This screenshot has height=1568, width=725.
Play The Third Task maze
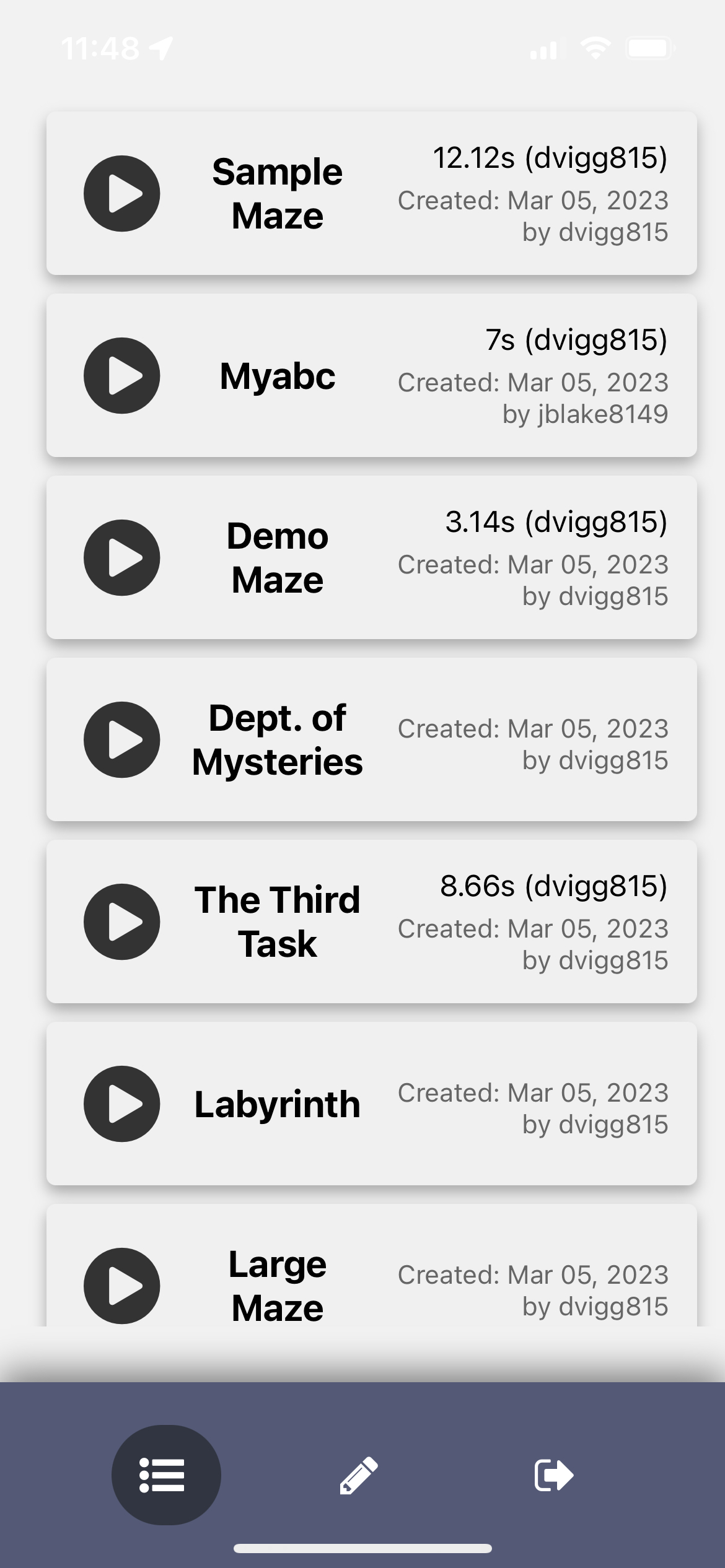click(x=122, y=922)
